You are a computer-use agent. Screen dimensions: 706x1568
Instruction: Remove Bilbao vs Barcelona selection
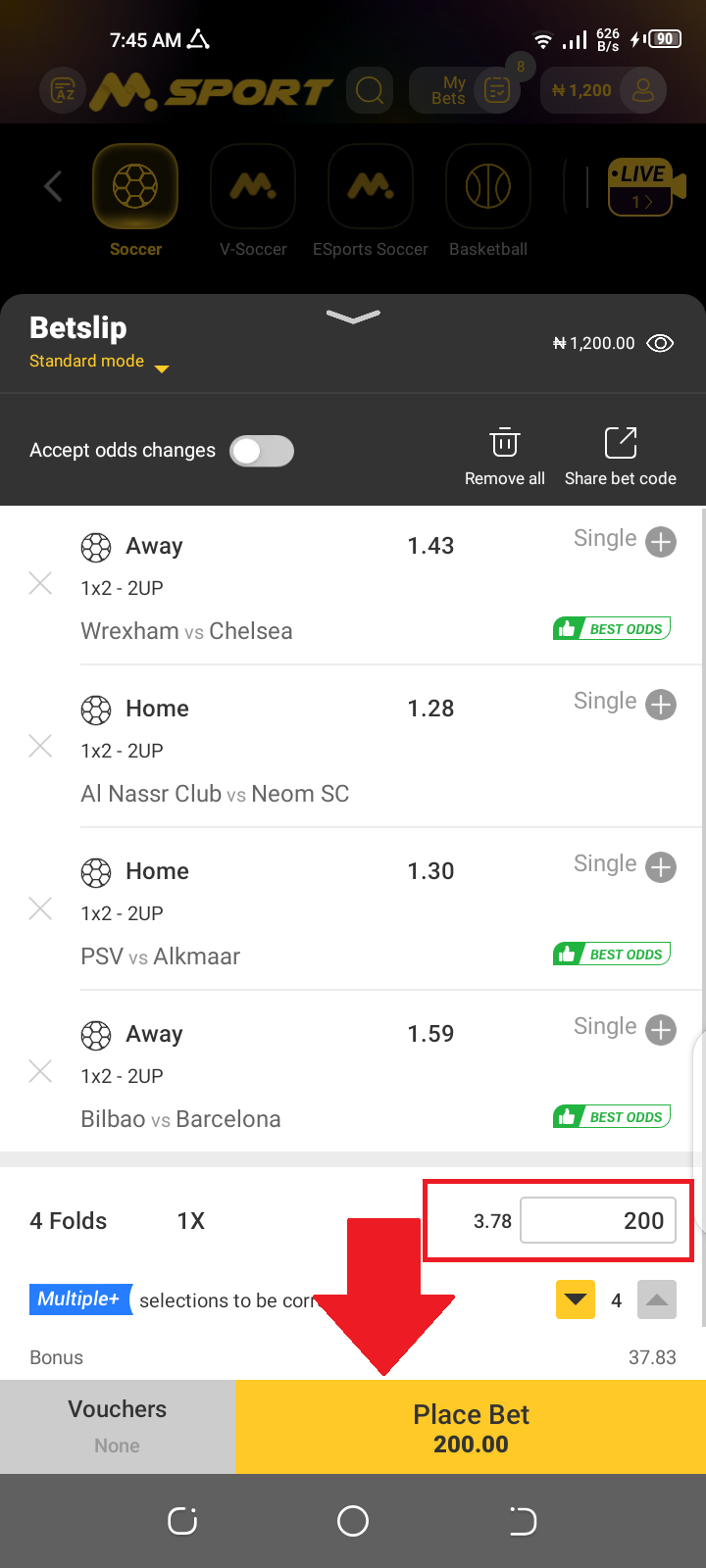tap(40, 1072)
